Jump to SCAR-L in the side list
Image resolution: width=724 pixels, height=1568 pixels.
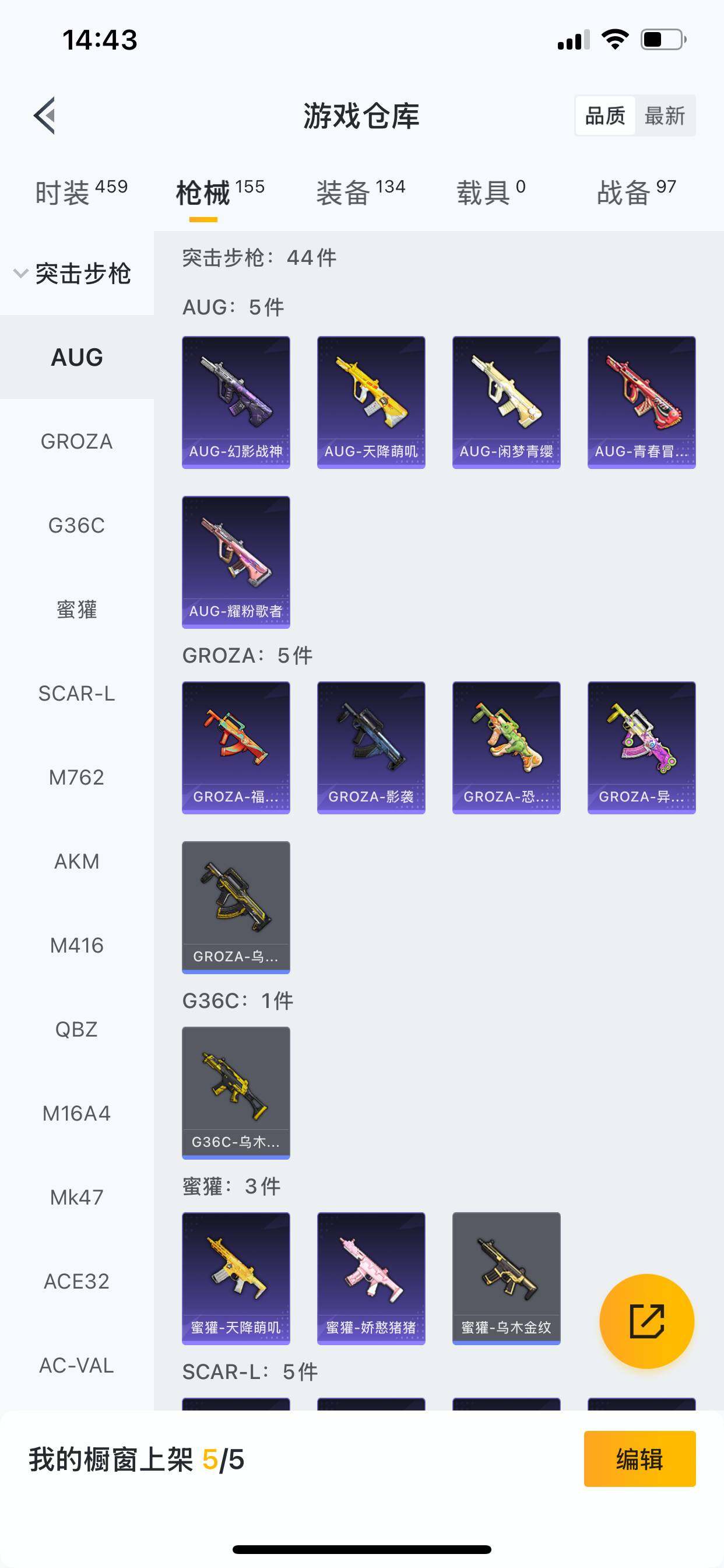click(x=77, y=694)
